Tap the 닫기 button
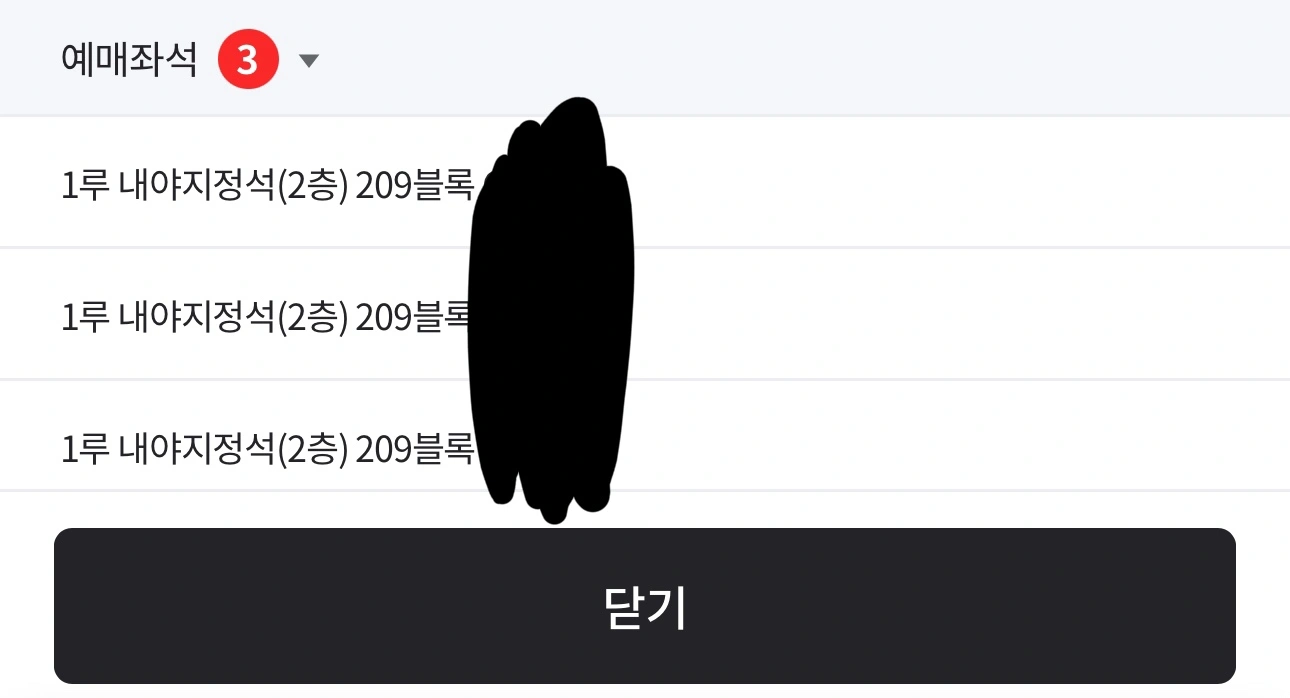This screenshot has height=698, width=1290. [645, 606]
